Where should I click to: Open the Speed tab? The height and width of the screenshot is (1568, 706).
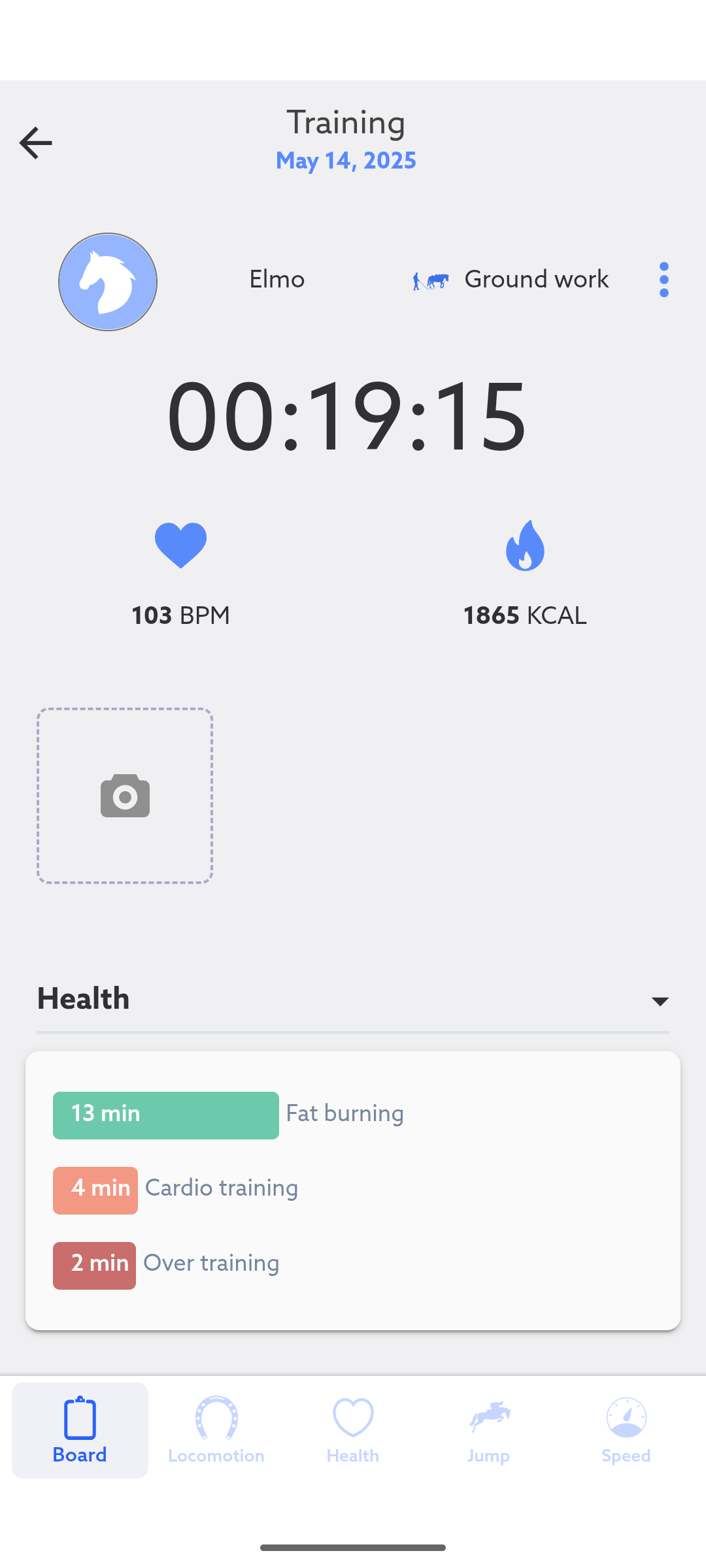[x=626, y=1430]
